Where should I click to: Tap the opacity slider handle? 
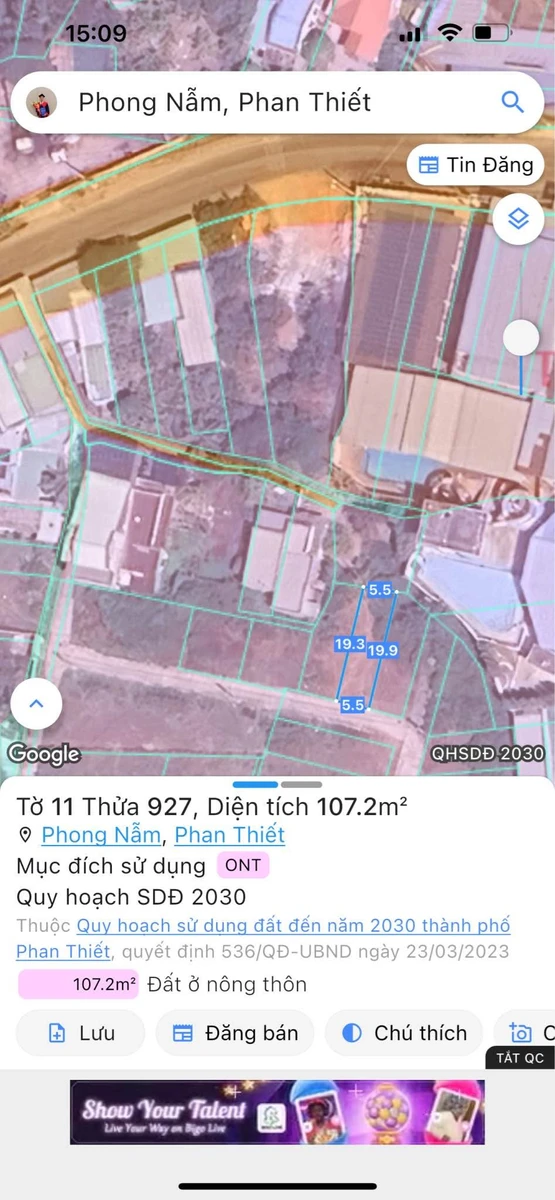[x=521, y=337]
